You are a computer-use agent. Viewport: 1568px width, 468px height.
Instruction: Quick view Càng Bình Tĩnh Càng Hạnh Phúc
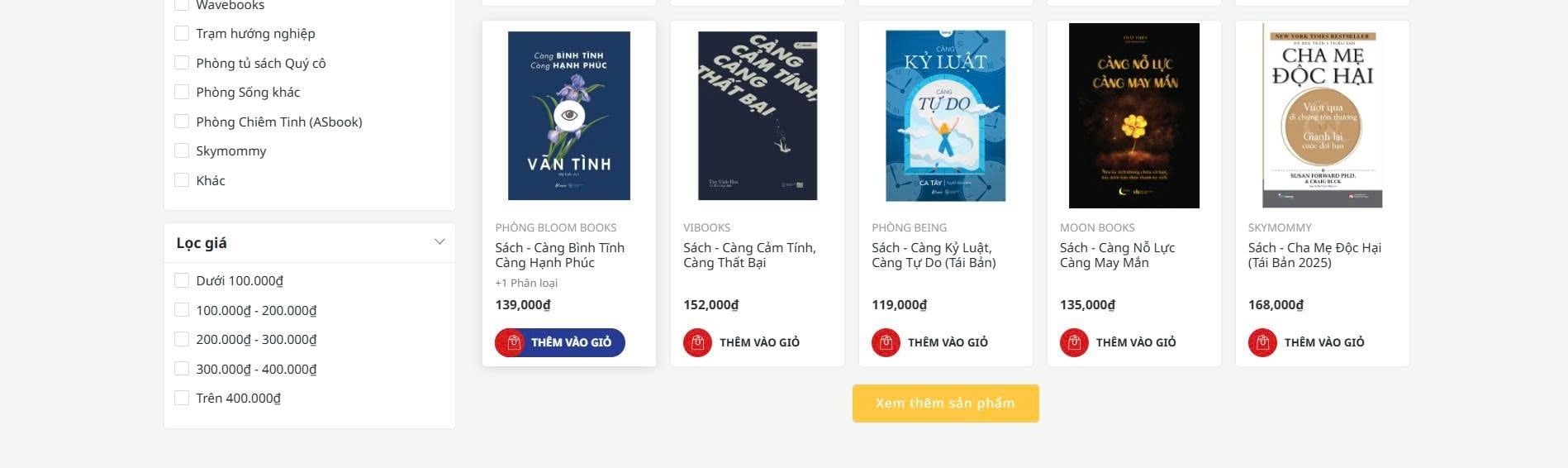tap(569, 116)
